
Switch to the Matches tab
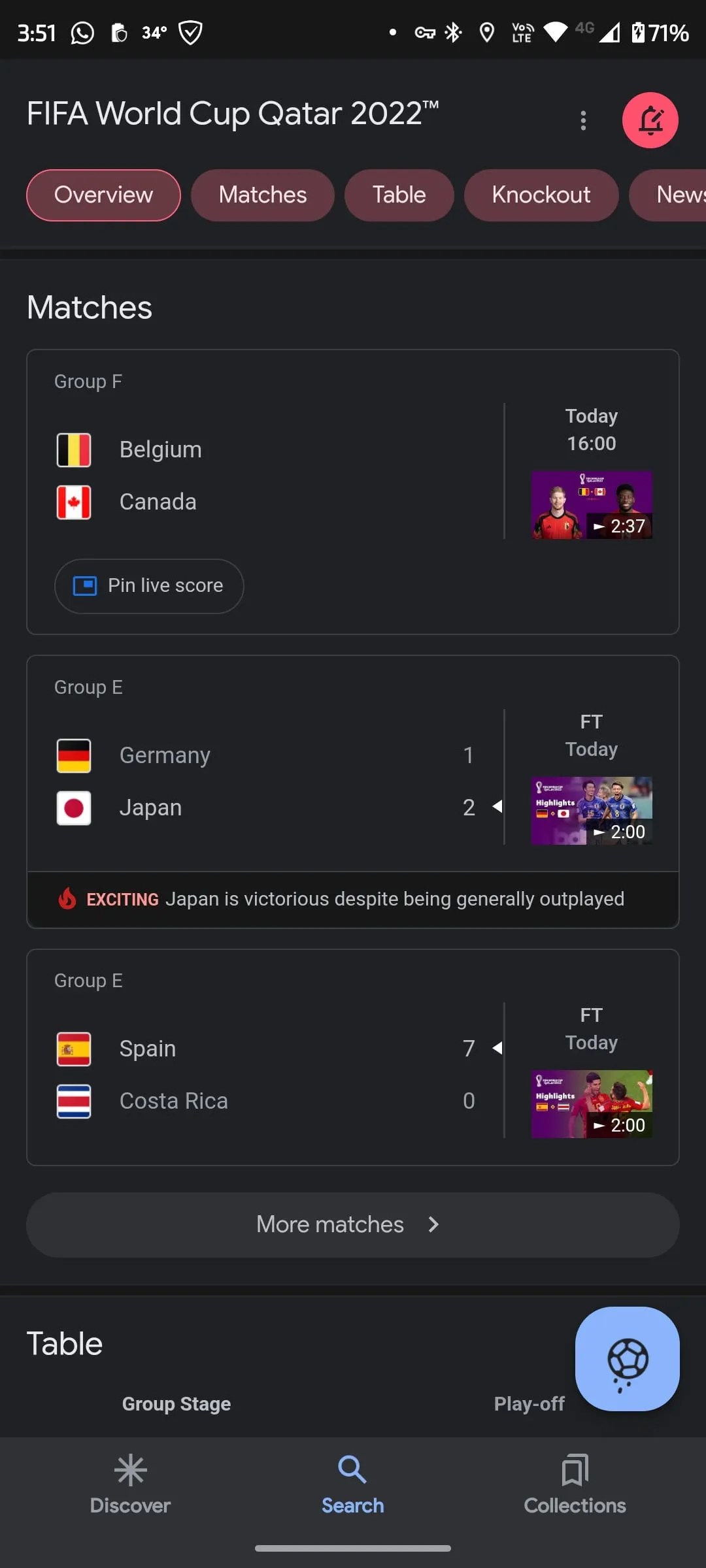[x=262, y=195]
